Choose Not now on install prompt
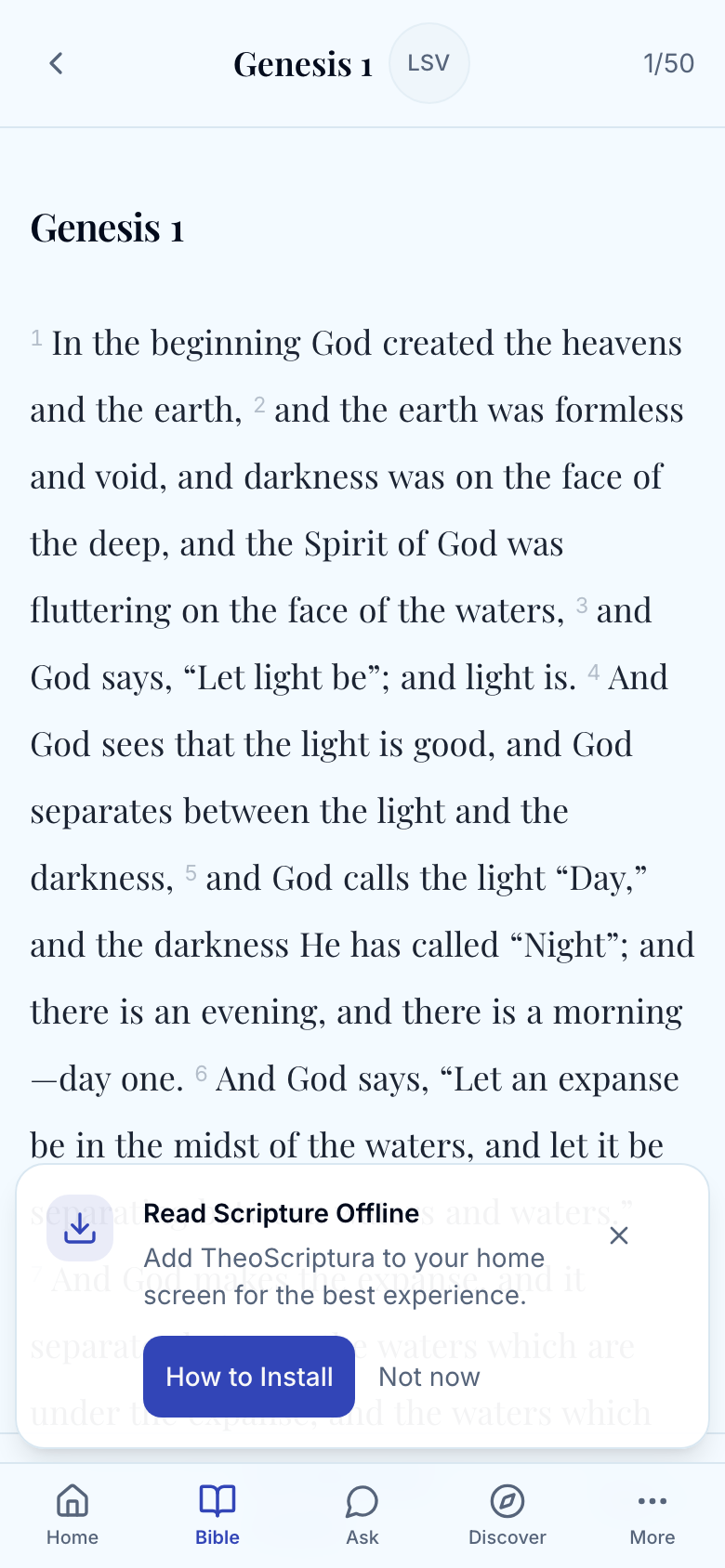Viewport: 725px width, 1568px height. click(x=429, y=1377)
